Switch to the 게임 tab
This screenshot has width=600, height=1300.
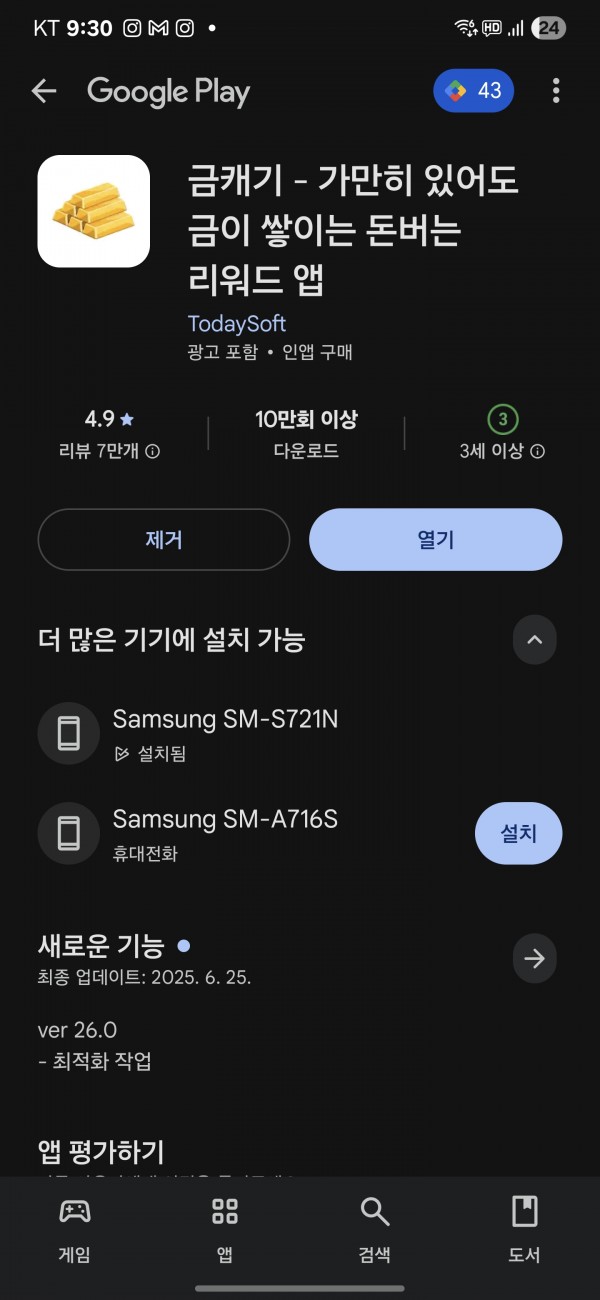tap(75, 1230)
